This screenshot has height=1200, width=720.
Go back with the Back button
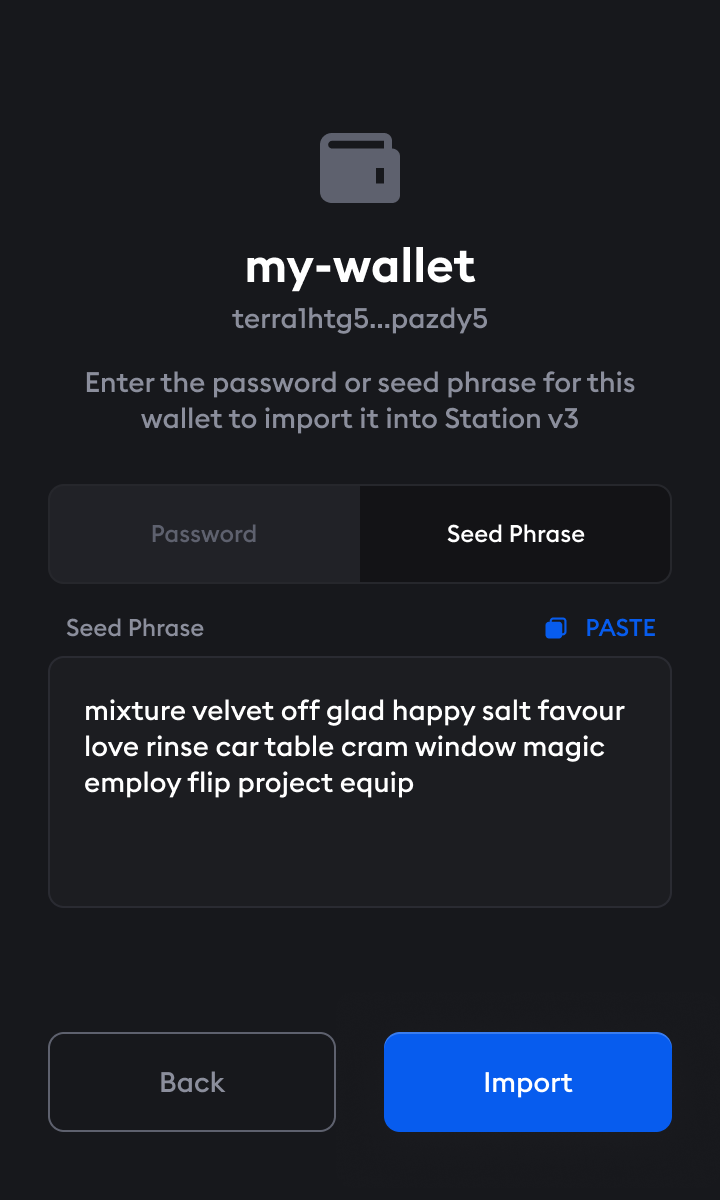(192, 1082)
